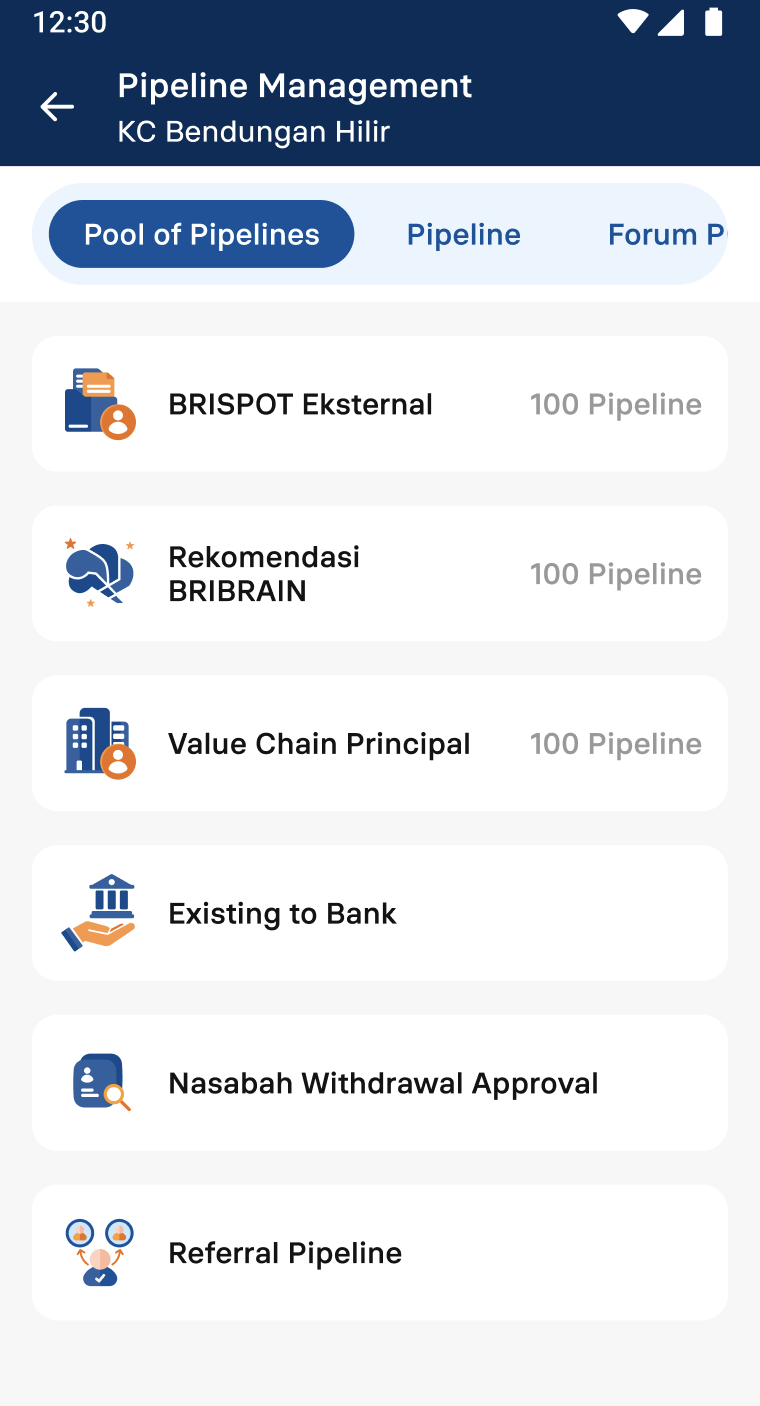Open the Existing to Bank card

point(380,912)
